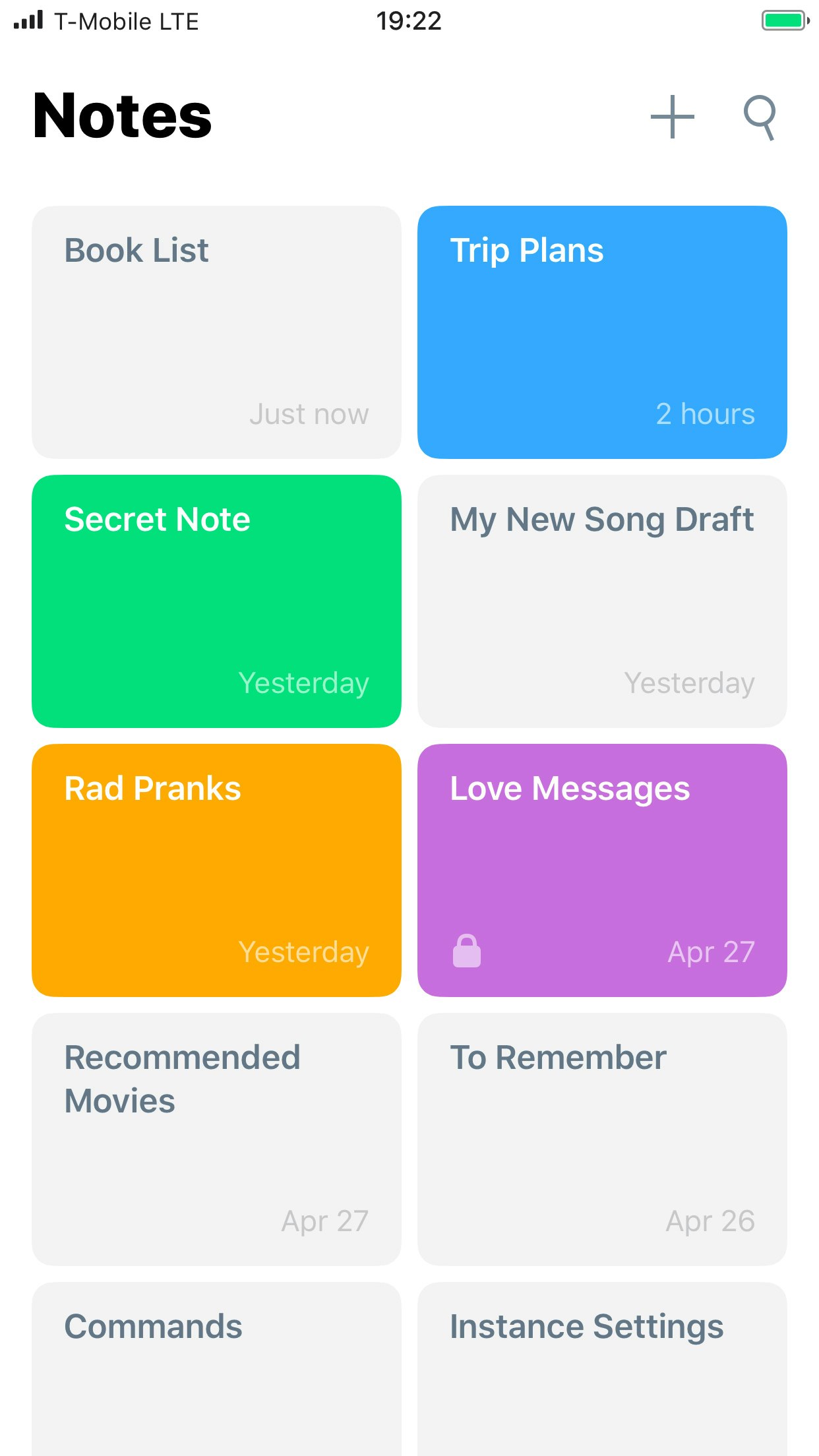Viewport: 819px width, 1456px height.
Task: Open the Rad Pranks note
Action: (x=216, y=870)
